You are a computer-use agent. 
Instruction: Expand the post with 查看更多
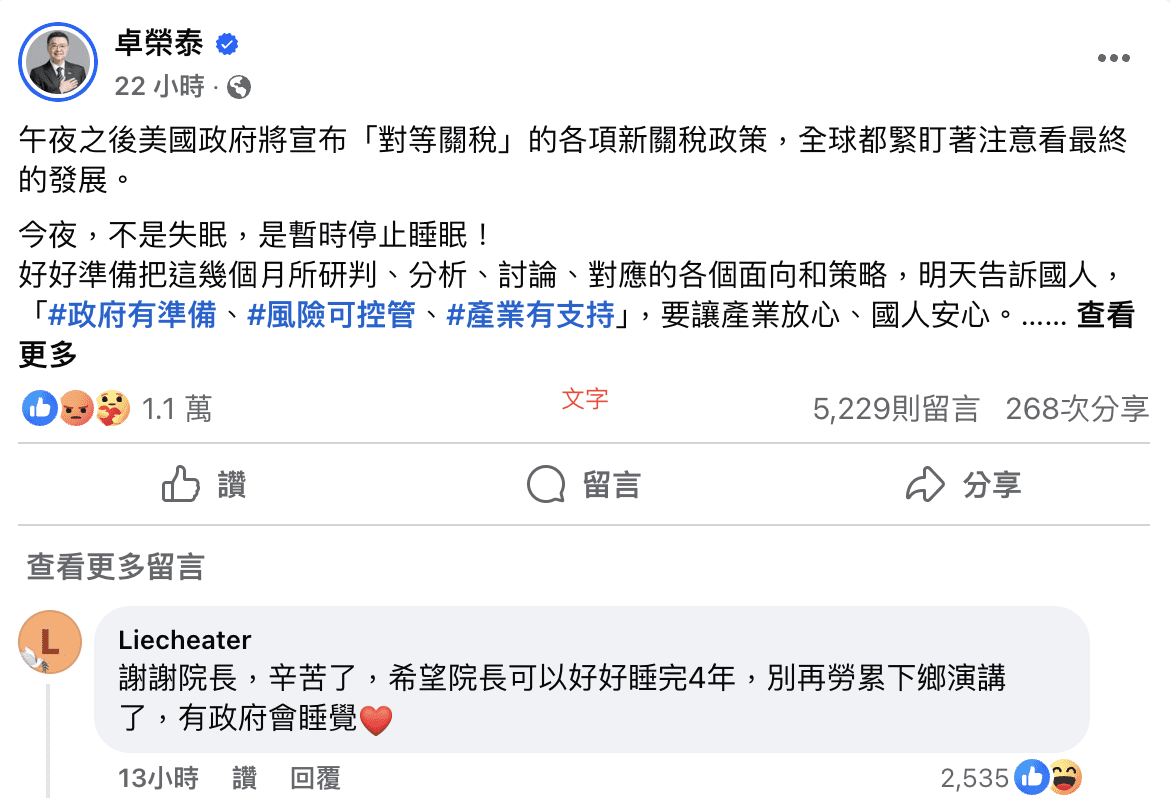pyautogui.click(x=1104, y=317)
